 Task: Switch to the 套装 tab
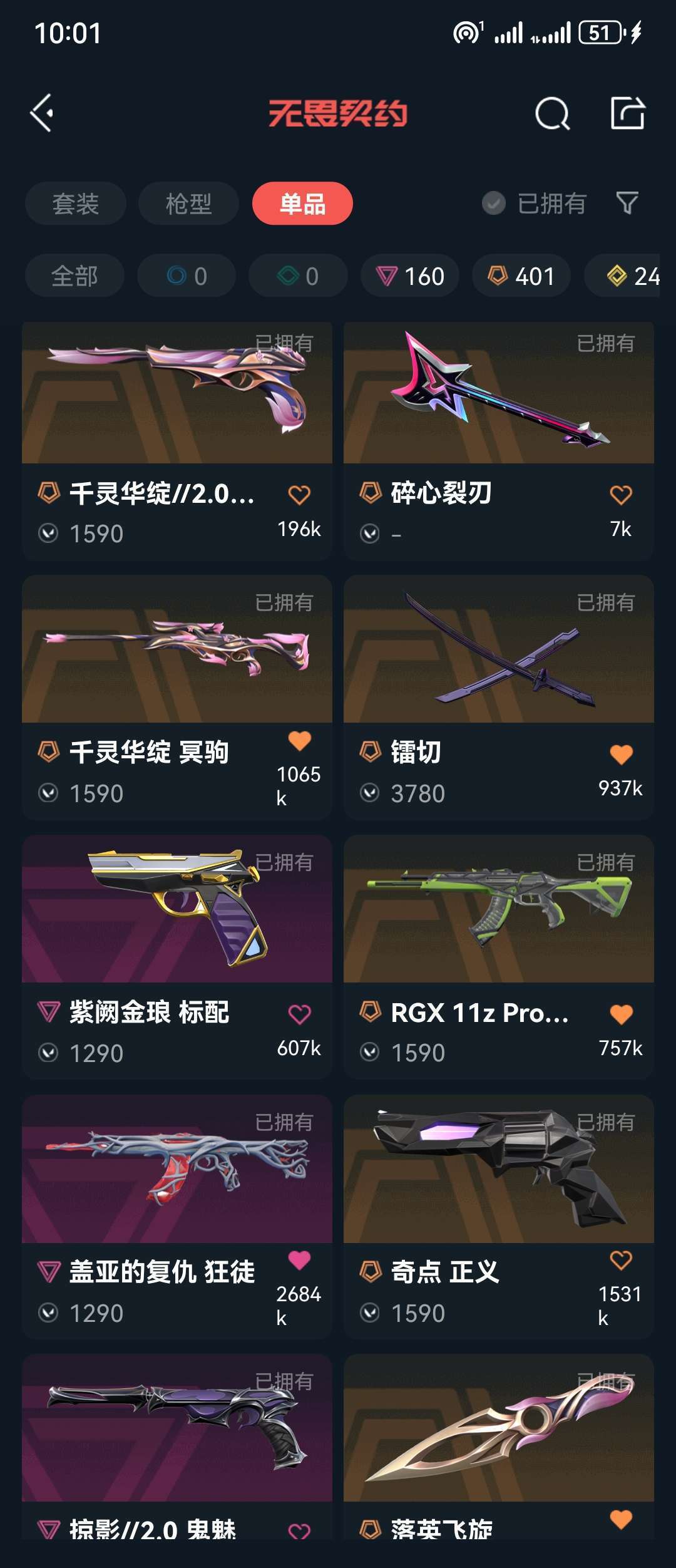(76, 204)
